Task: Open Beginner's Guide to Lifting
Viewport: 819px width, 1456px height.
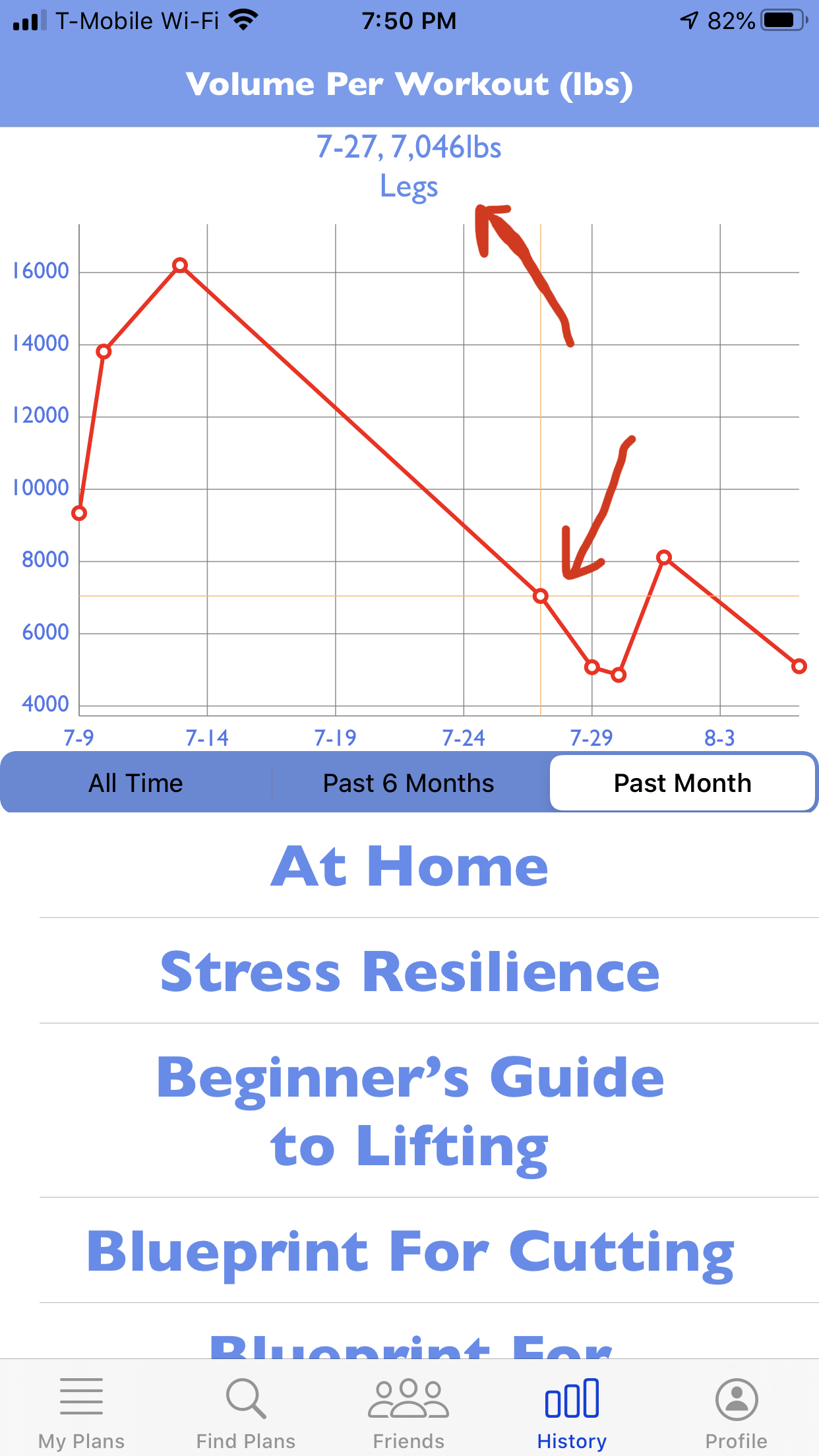Action: (x=409, y=1111)
